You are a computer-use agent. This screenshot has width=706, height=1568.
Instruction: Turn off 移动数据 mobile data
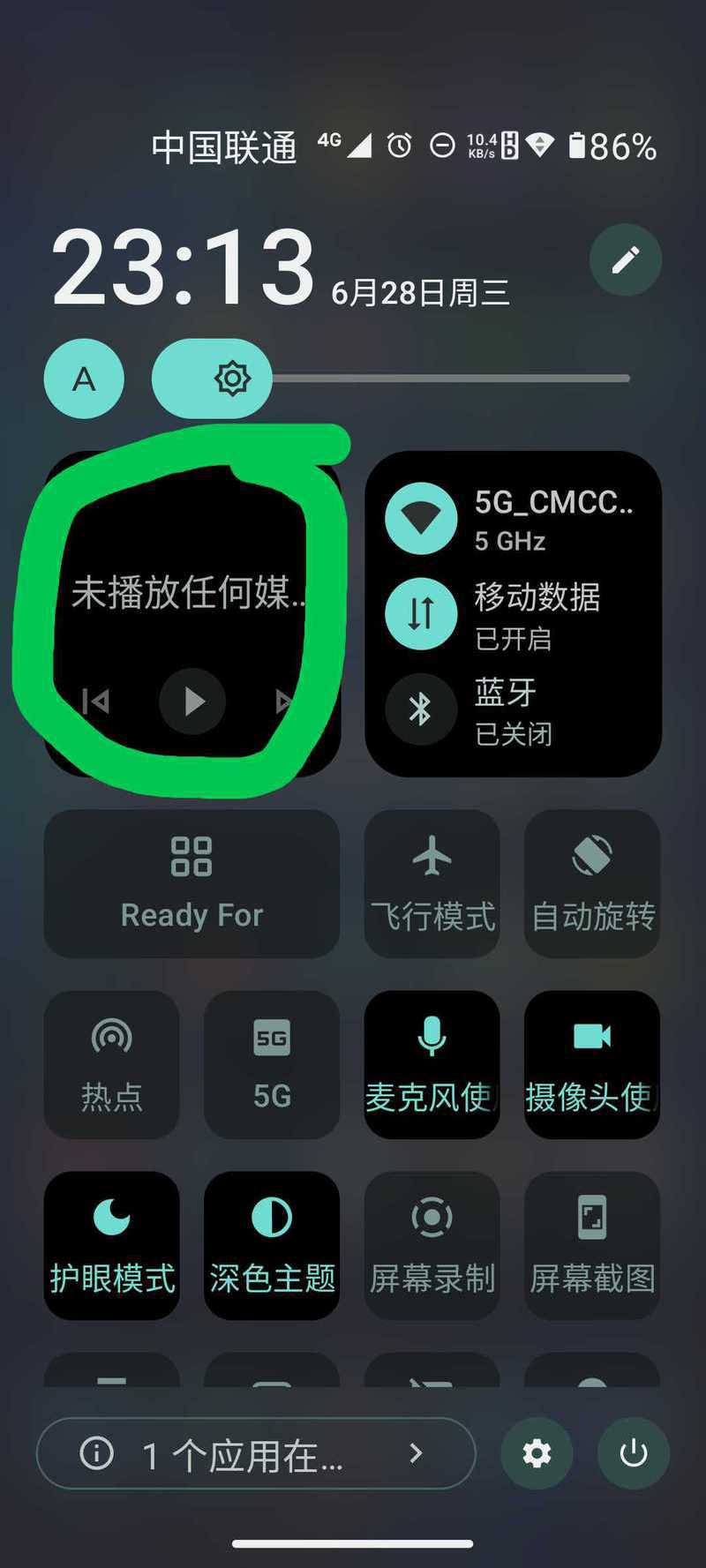[421, 613]
